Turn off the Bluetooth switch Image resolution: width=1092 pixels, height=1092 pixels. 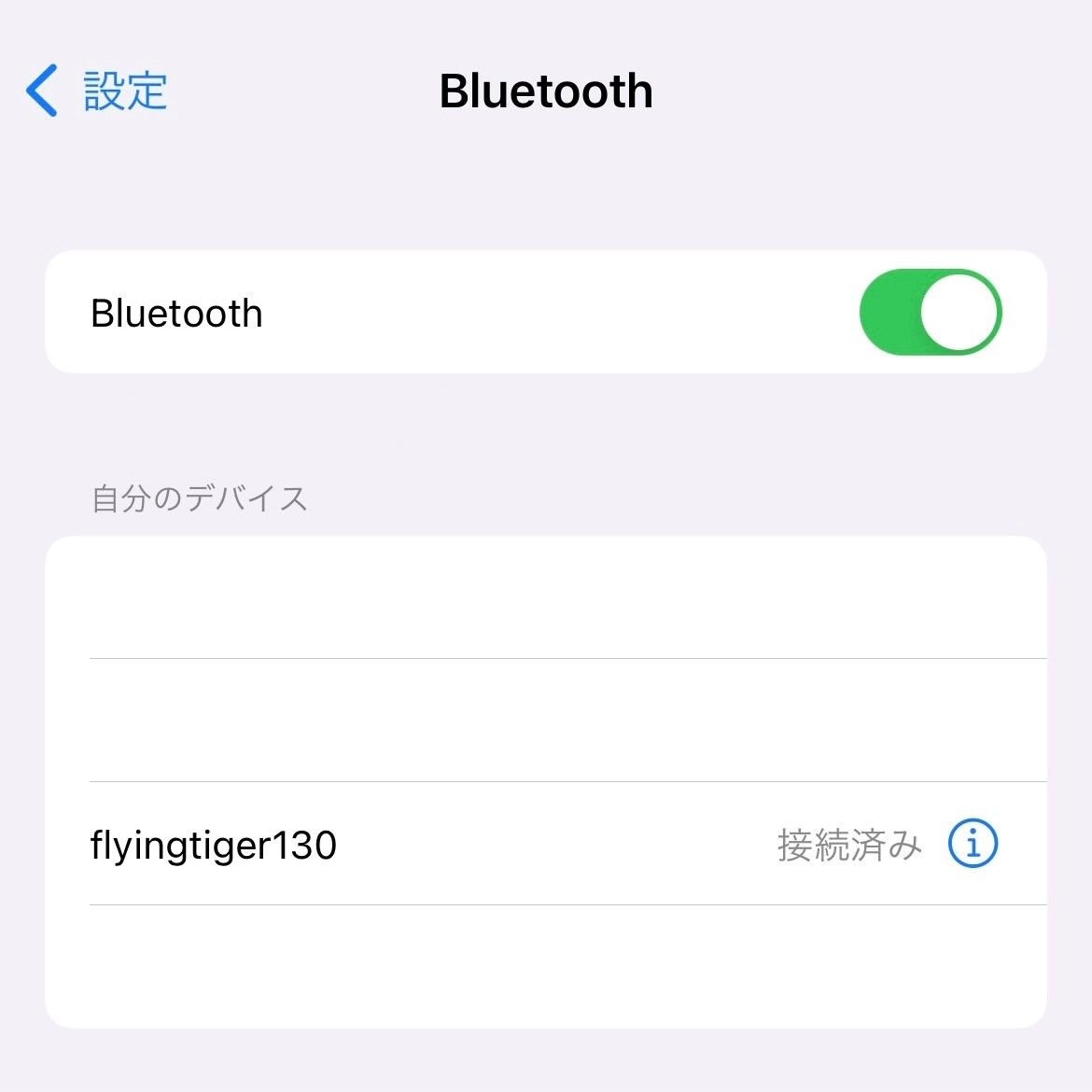pyautogui.click(x=930, y=313)
